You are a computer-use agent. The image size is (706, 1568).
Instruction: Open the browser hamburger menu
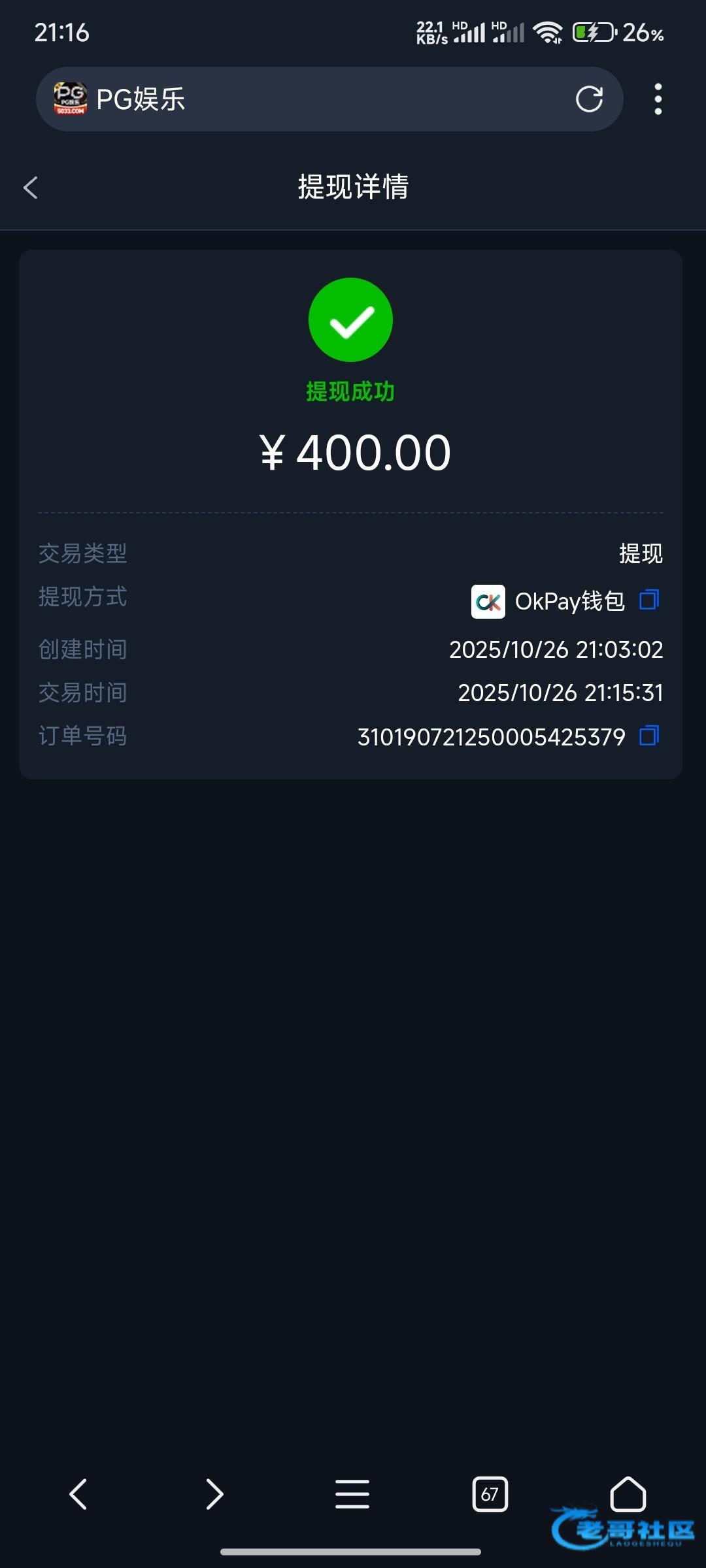pos(352,1494)
